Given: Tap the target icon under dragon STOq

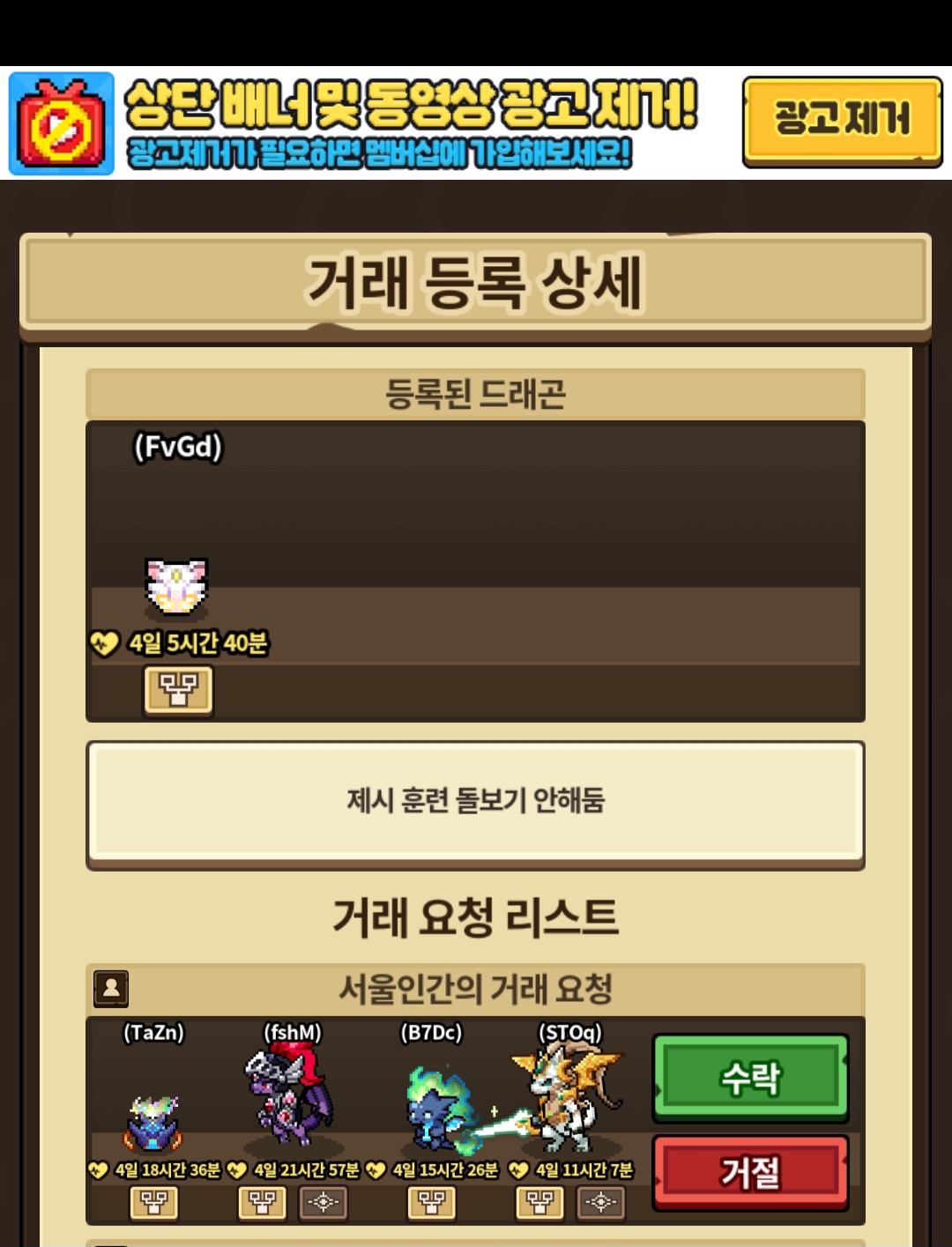Looking at the screenshot, I should (x=601, y=1203).
